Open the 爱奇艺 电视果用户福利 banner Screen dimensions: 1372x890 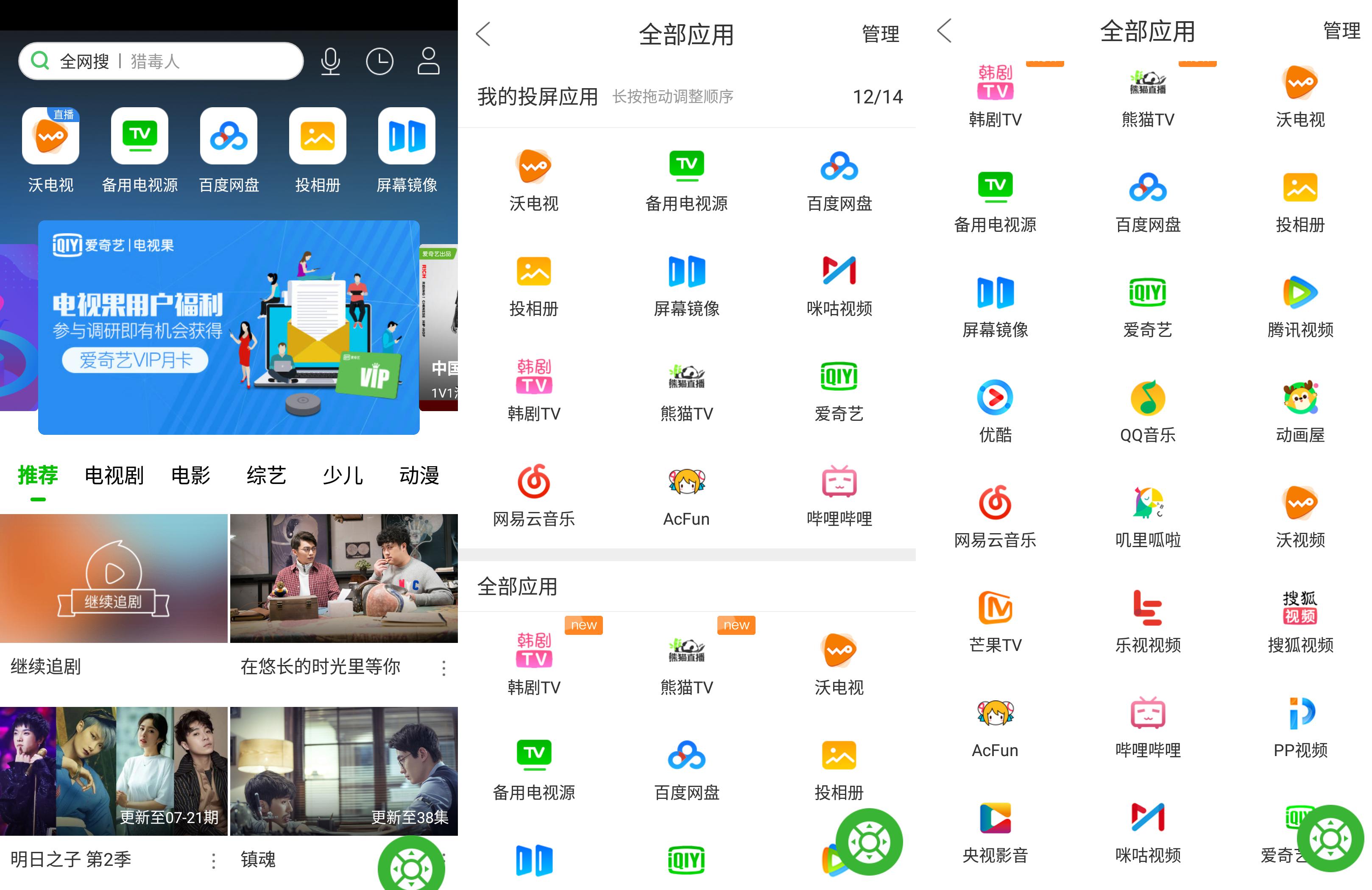tap(228, 327)
